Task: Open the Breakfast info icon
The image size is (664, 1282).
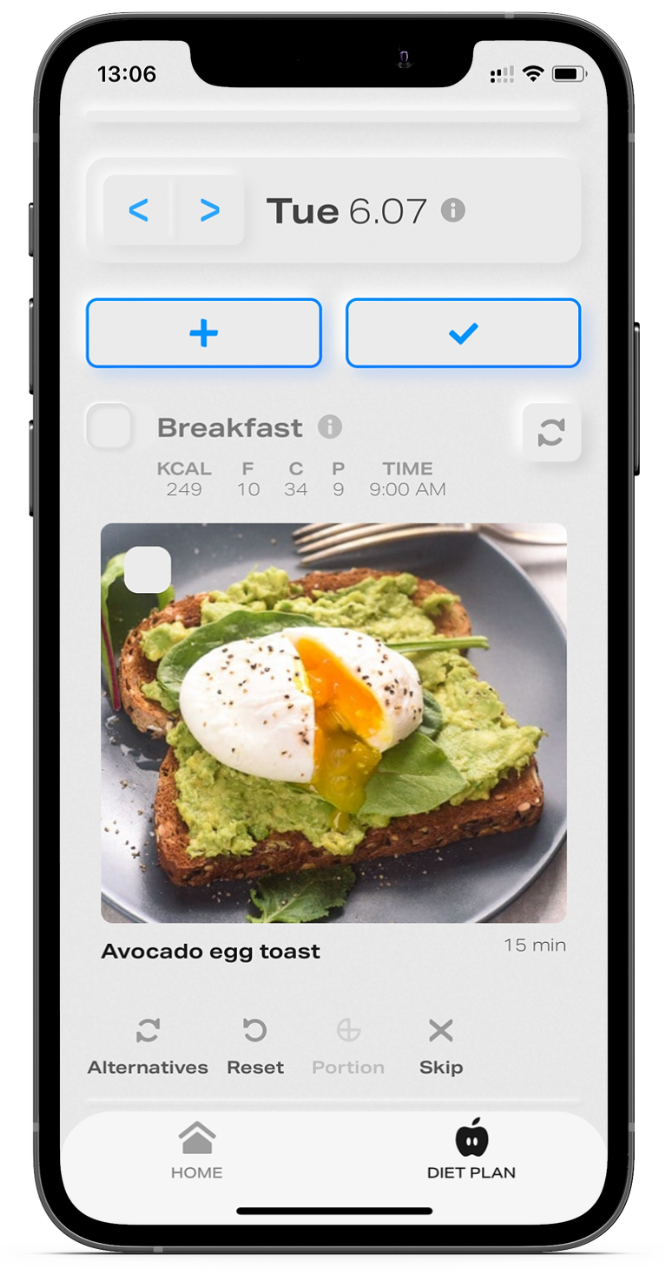Action: 330,427
